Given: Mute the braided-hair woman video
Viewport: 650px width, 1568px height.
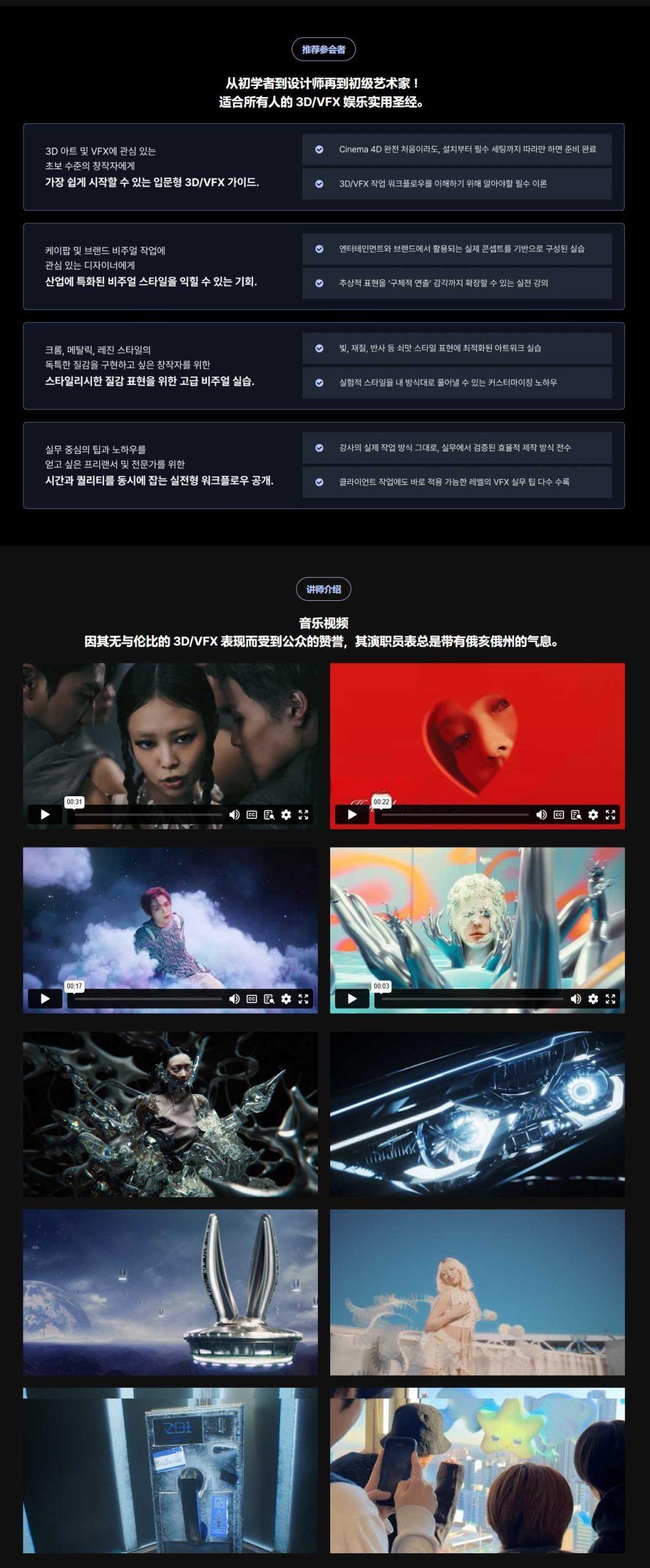Looking at the screenshot, I should coord(234,815).
